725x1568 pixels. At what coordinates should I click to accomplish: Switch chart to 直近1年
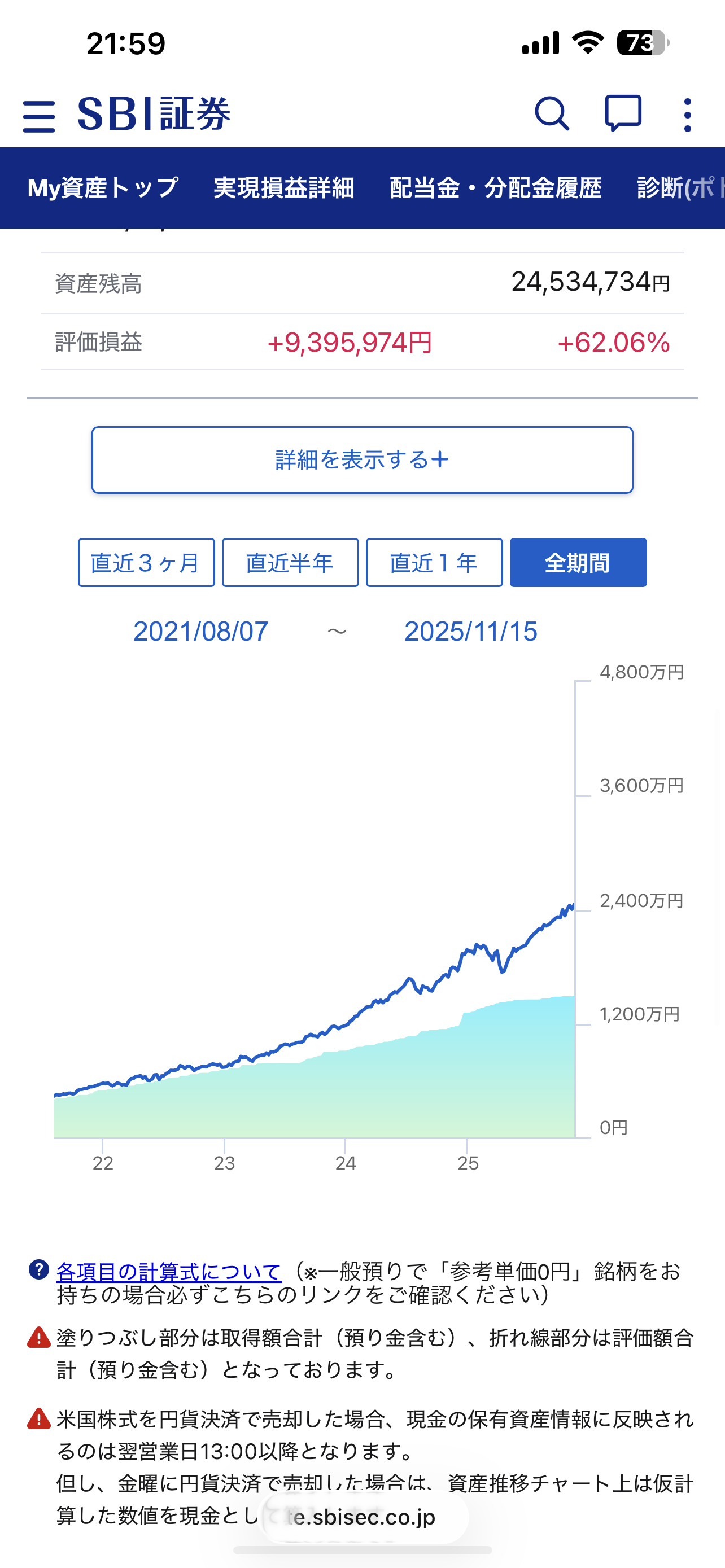pos(434,562)
